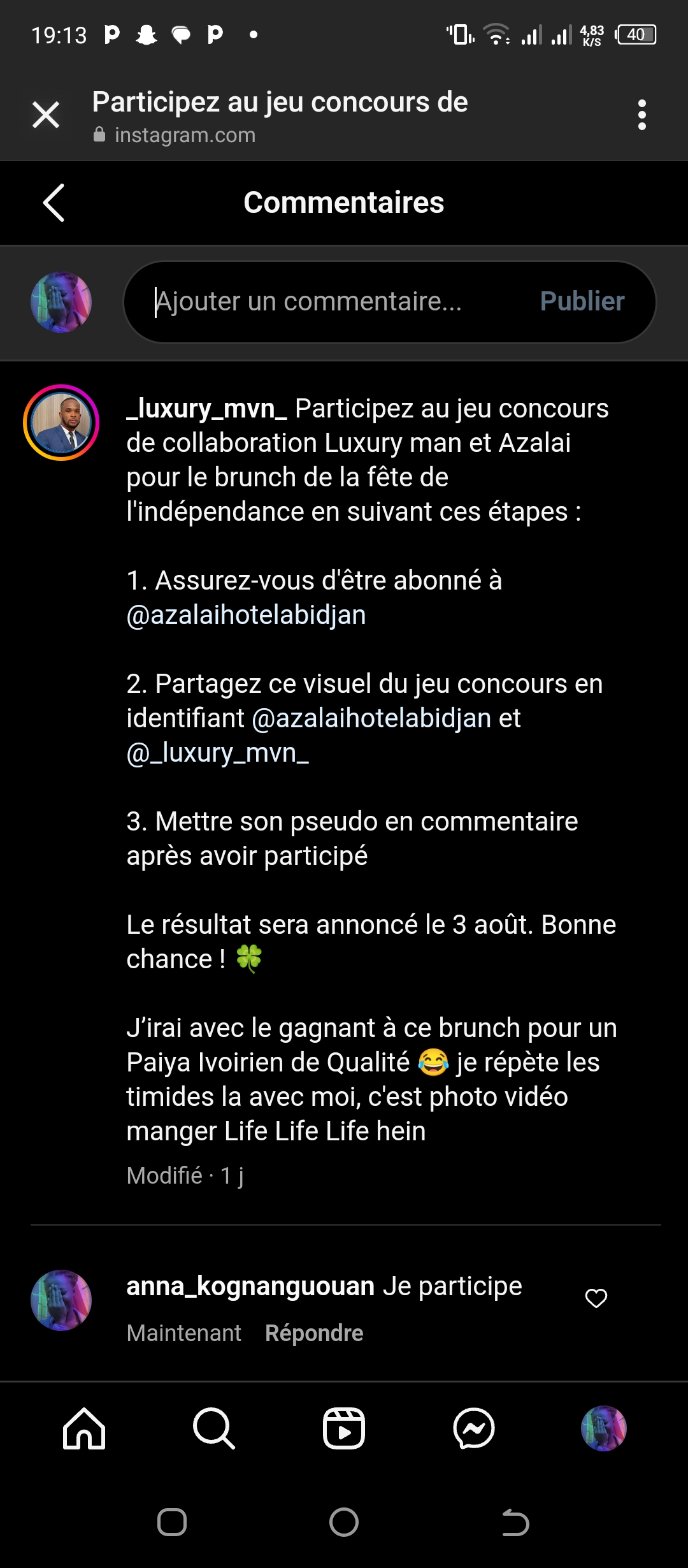Open my profile tab

pos(604,1428)
